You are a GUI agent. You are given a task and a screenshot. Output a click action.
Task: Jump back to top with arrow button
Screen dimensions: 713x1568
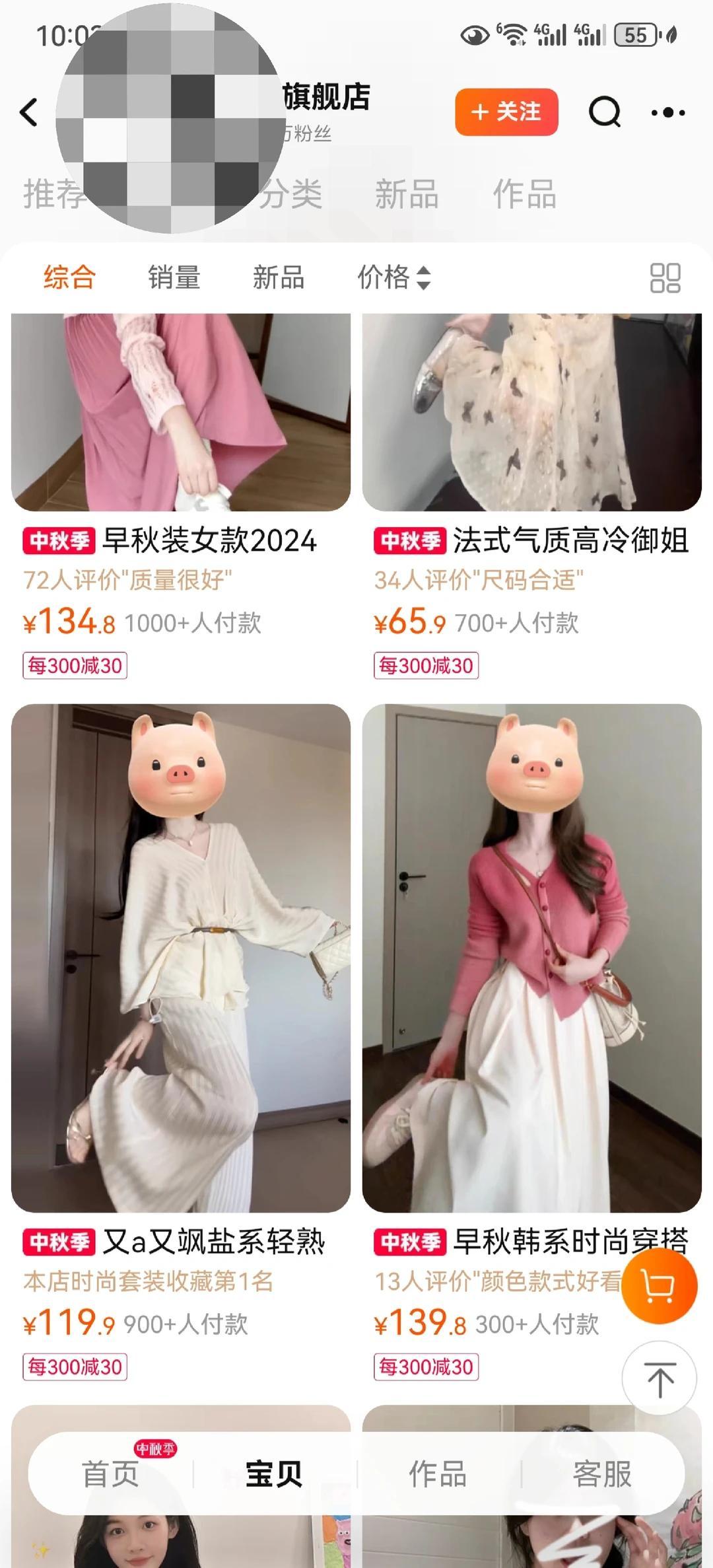click(659, 1378)
